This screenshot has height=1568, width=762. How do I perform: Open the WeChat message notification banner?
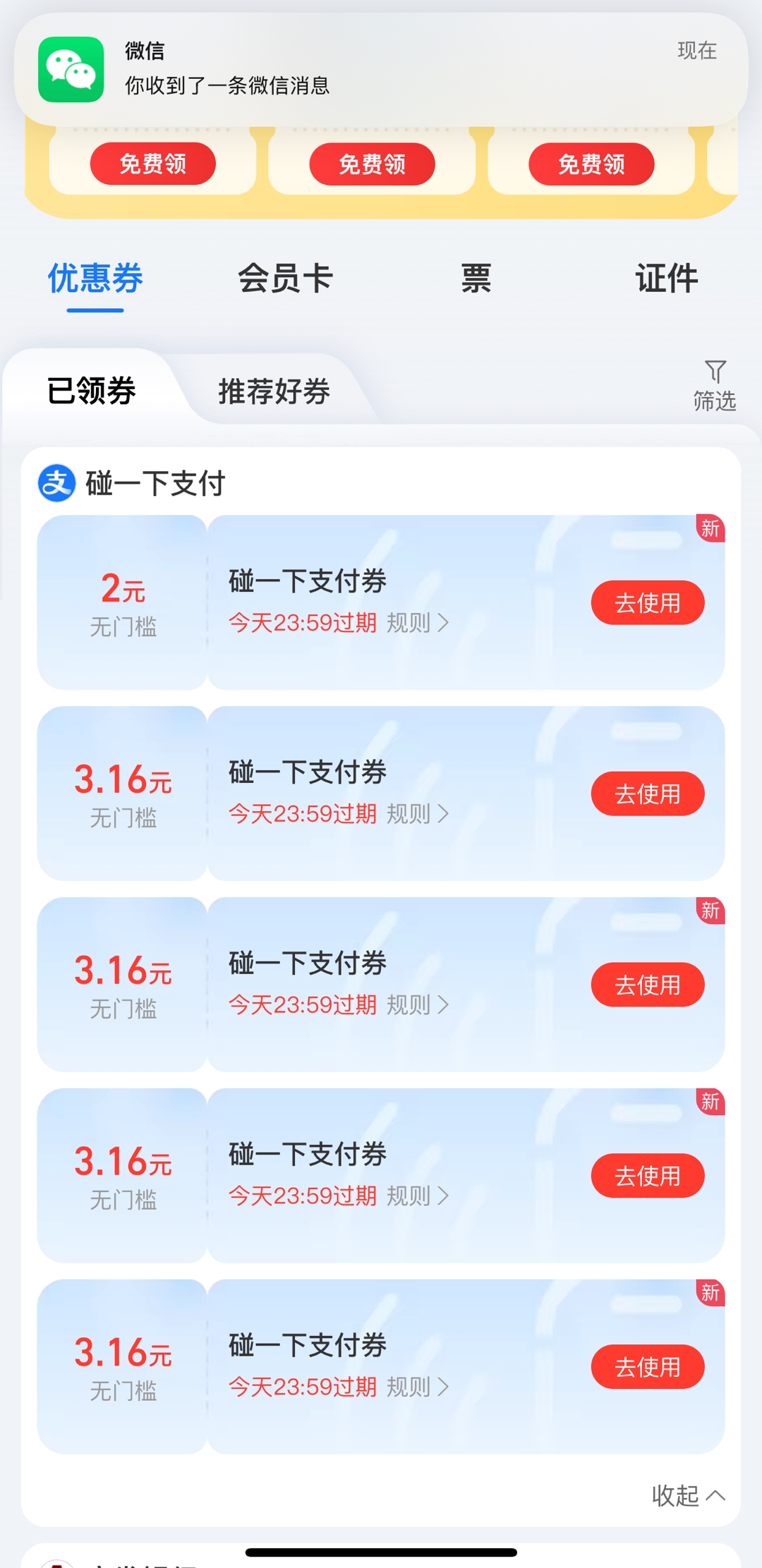[381, 69]
